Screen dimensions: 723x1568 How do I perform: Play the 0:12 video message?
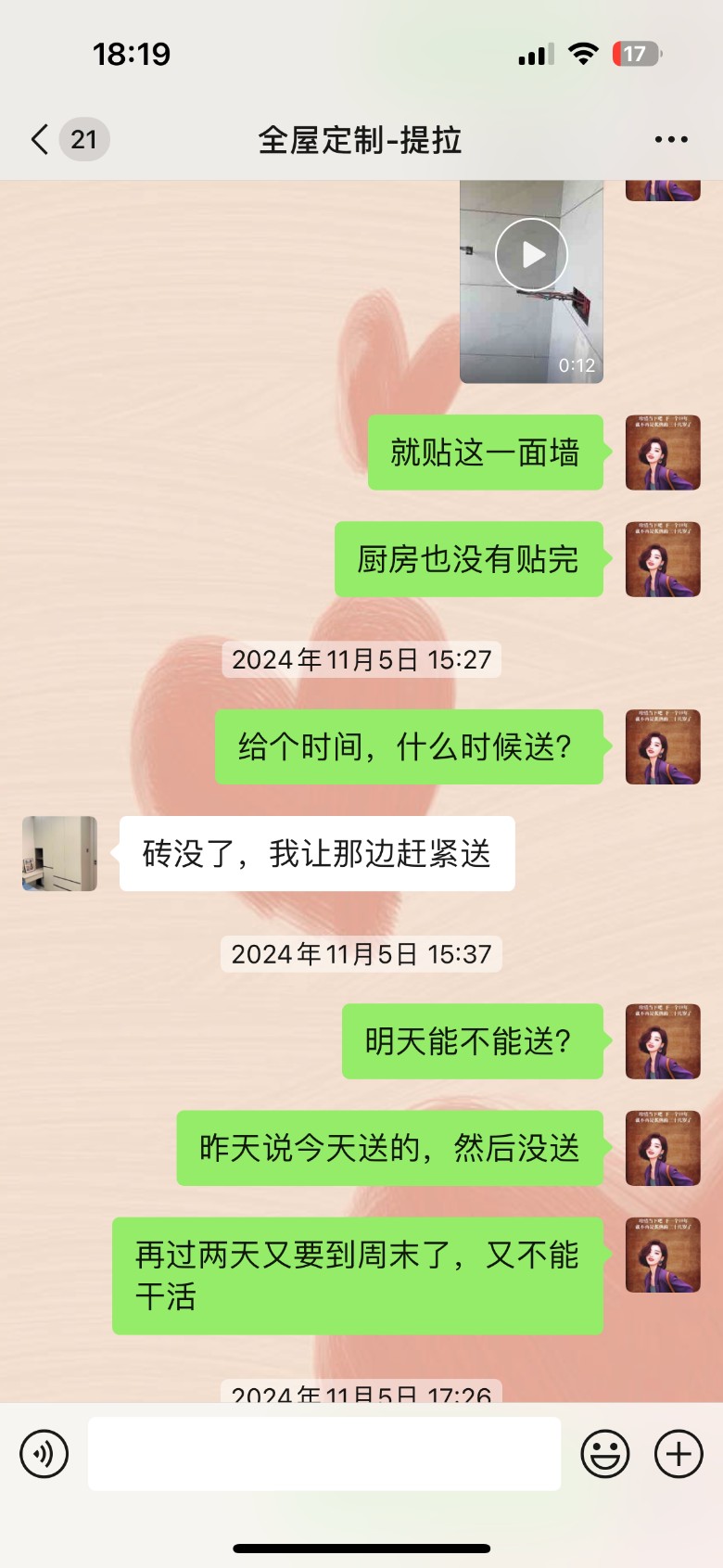[x=531, y=255]
